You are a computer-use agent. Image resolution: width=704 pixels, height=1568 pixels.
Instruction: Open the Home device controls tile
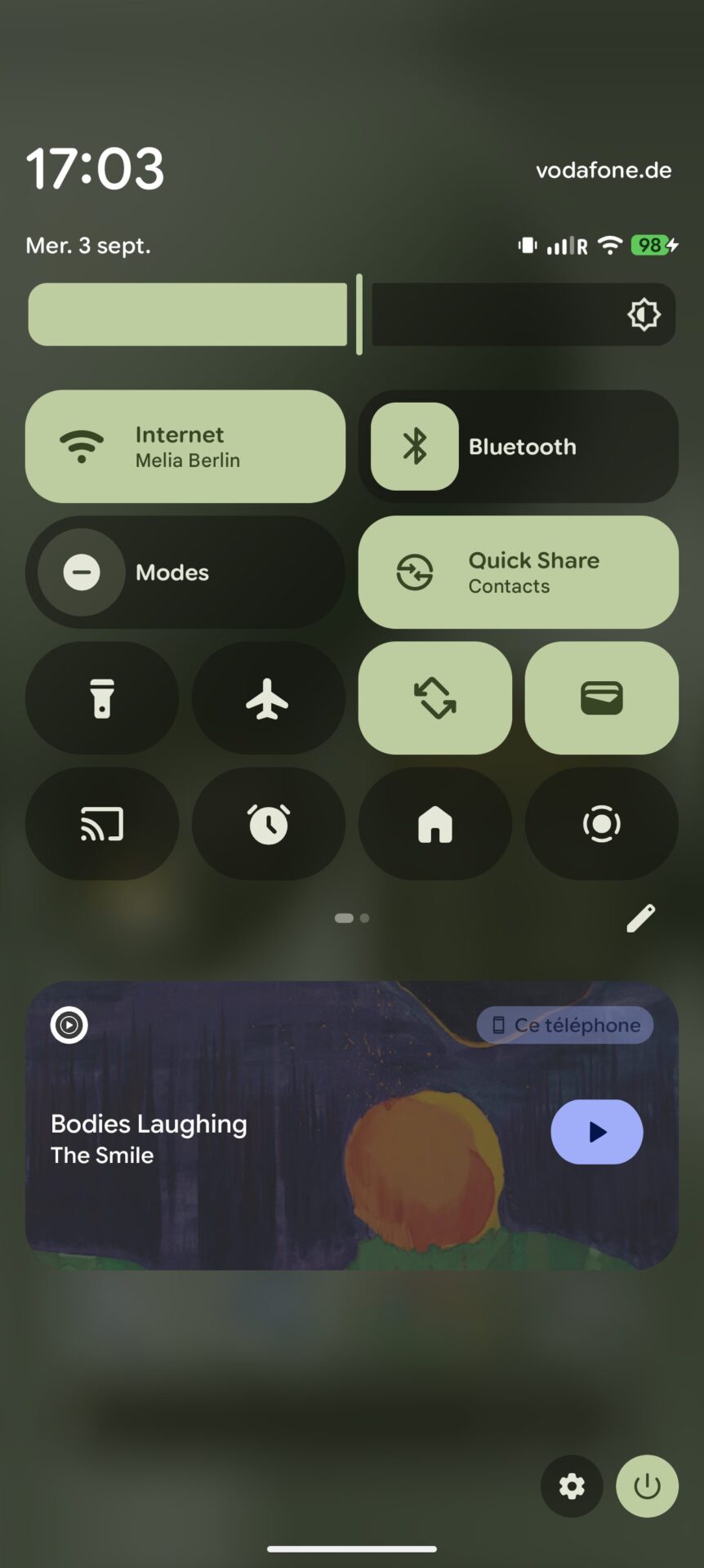pos(435,823)
